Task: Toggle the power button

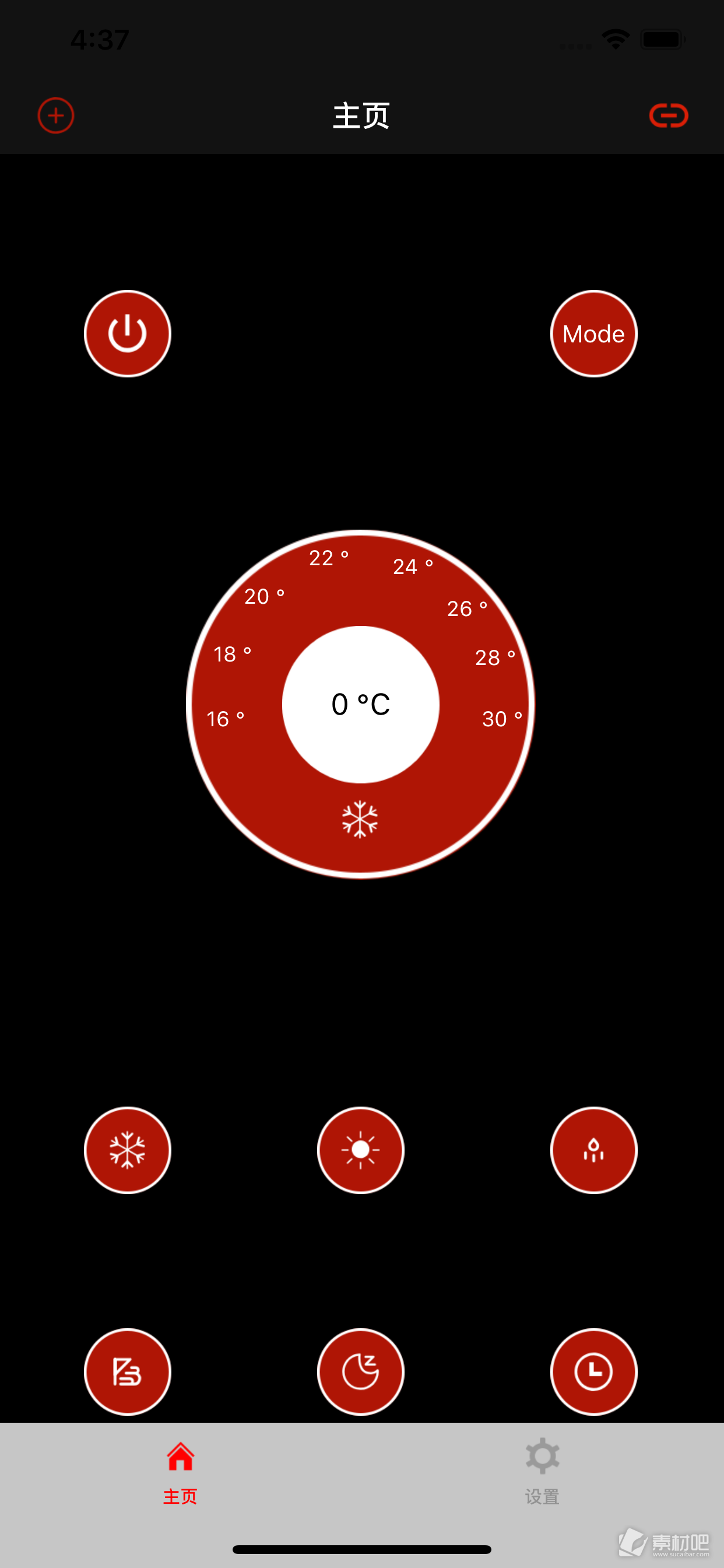Action: tap(128, 334)
